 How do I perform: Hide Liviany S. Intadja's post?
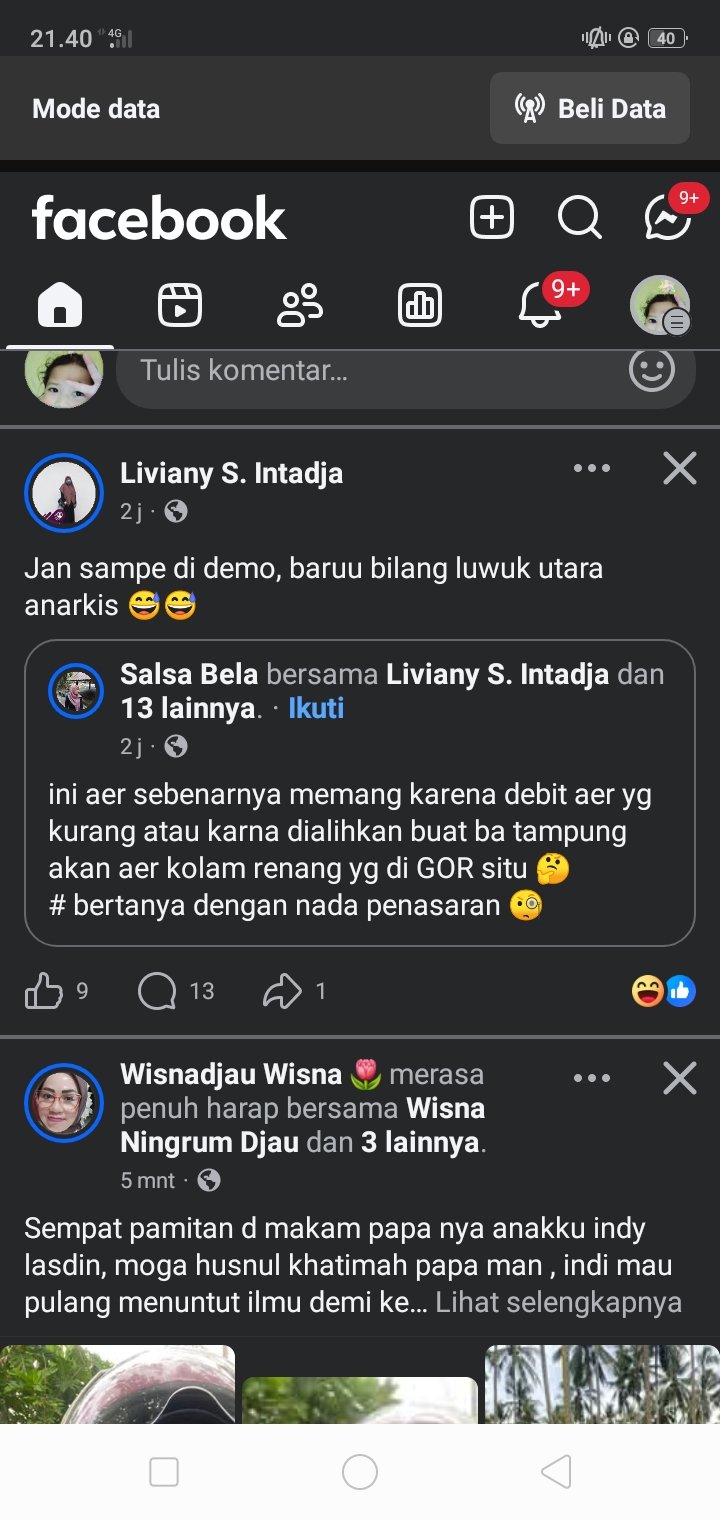point(680,468)
